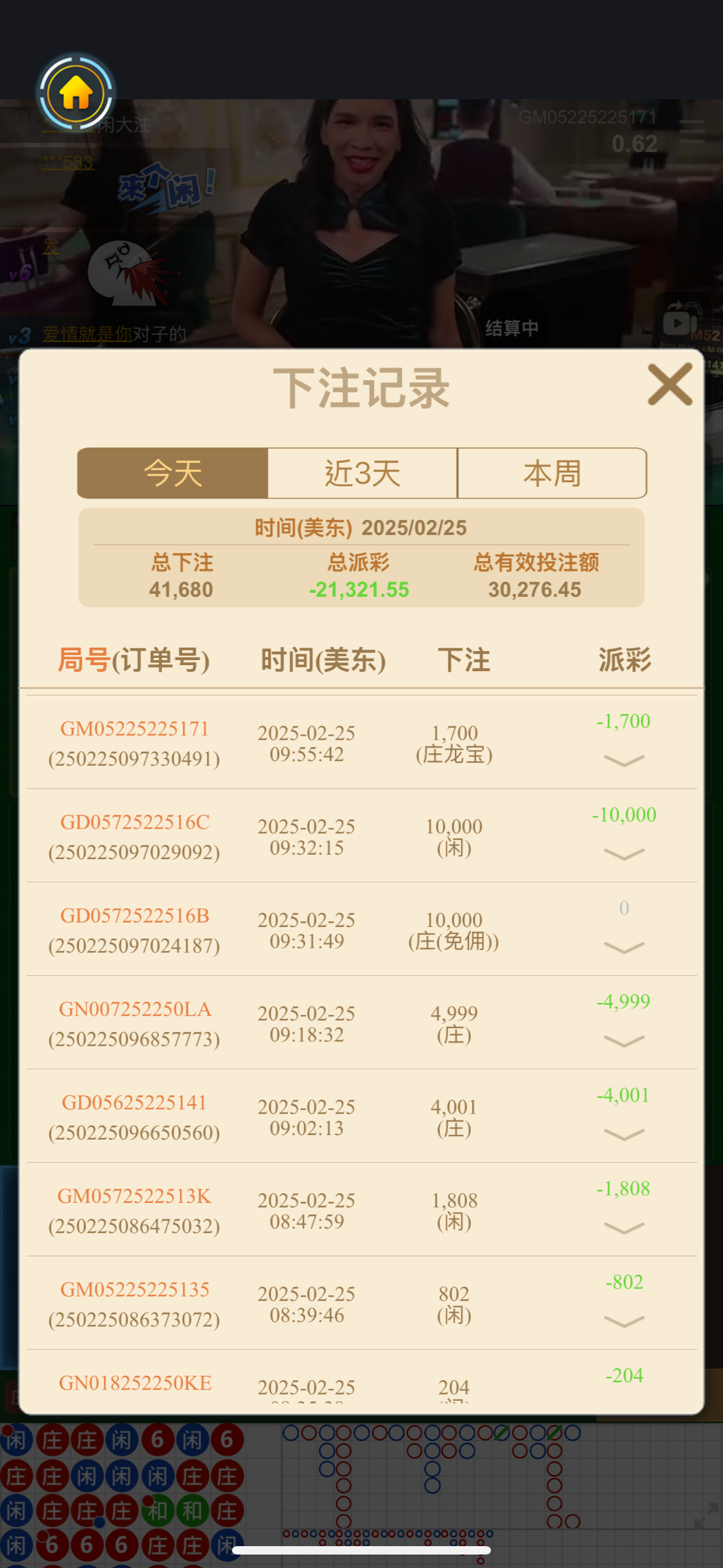The image size is (723, 1568).
Task: Select the 今天 tab
Action: click(x=173, y=473)
